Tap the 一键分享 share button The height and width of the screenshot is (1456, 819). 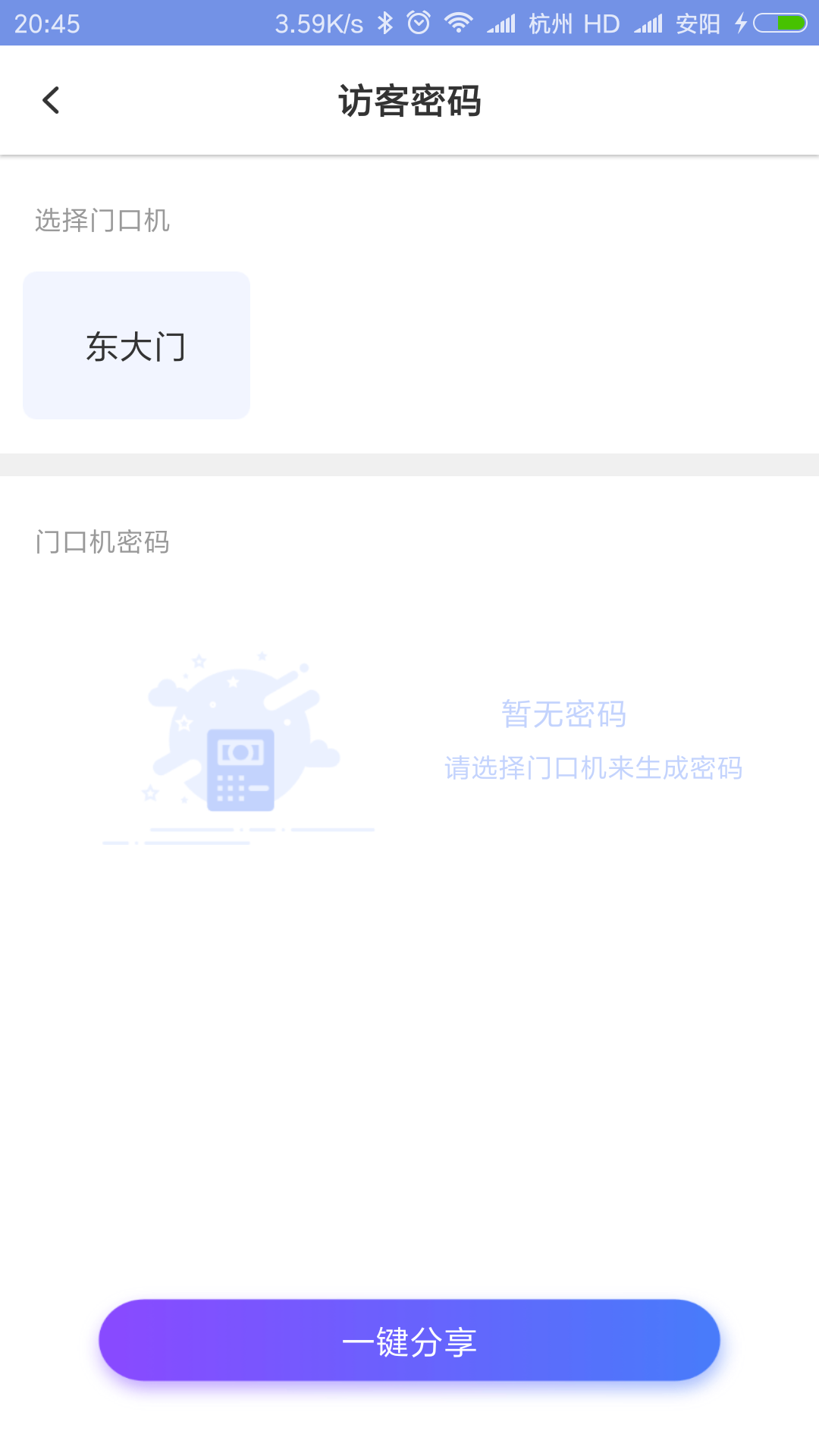pyautogui.click(x=409, y=1340)
